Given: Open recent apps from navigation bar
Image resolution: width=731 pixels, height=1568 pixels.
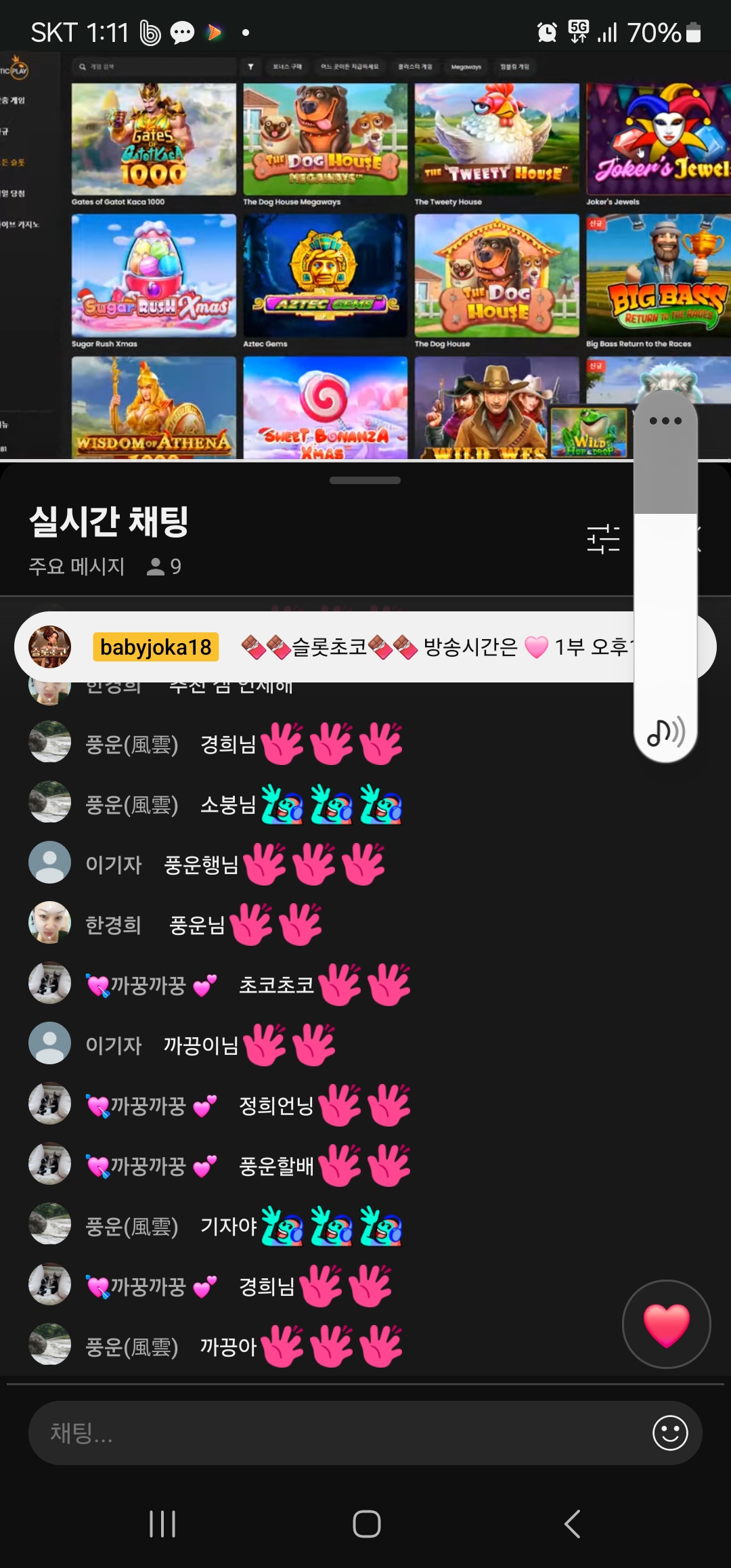Looking at the screenshot, I should pyautogui.click(x=162, y=1524).
